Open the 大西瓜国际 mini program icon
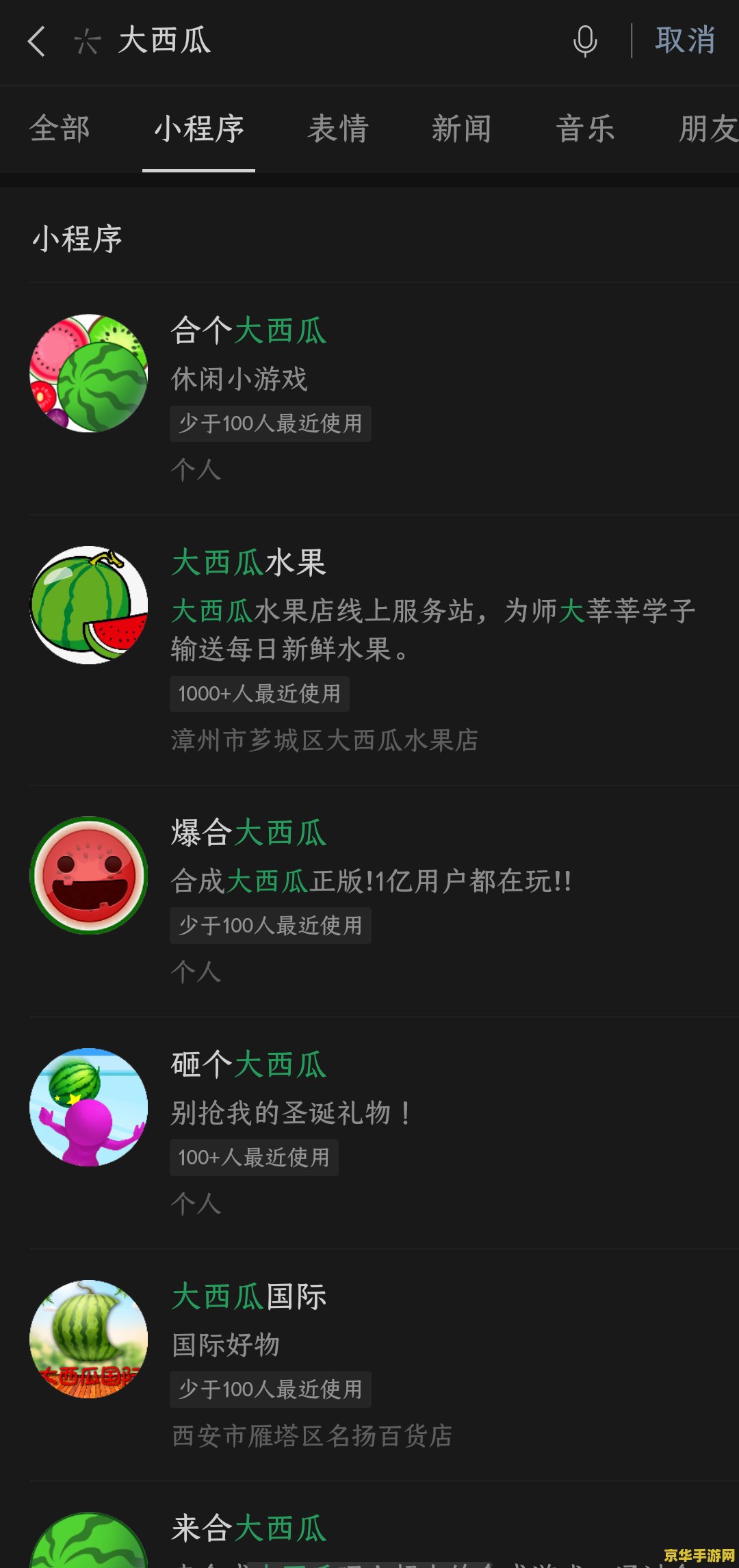The width and height of the screenshot is (739, 1568). click(x=90, y=1338)
